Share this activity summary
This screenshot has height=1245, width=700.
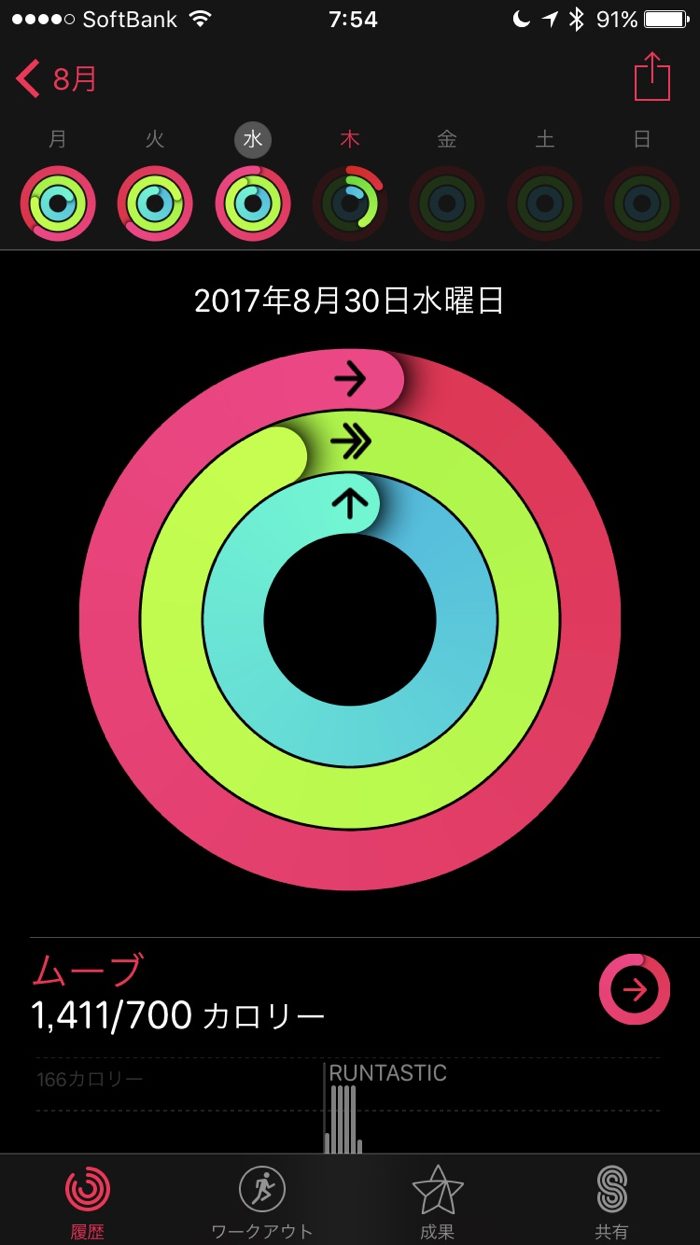tap(651, 77)
